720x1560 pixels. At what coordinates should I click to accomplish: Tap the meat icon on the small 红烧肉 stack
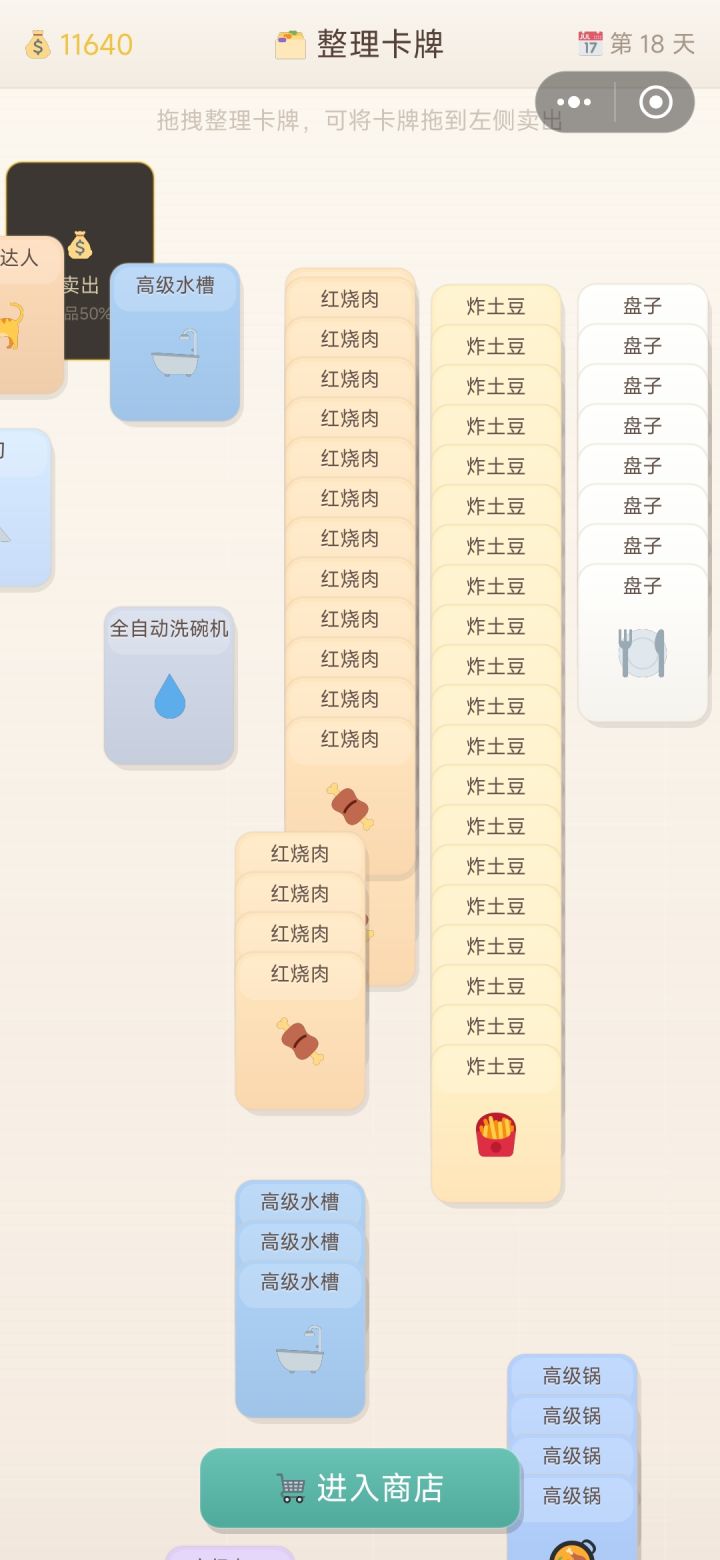coord(300,1040)
